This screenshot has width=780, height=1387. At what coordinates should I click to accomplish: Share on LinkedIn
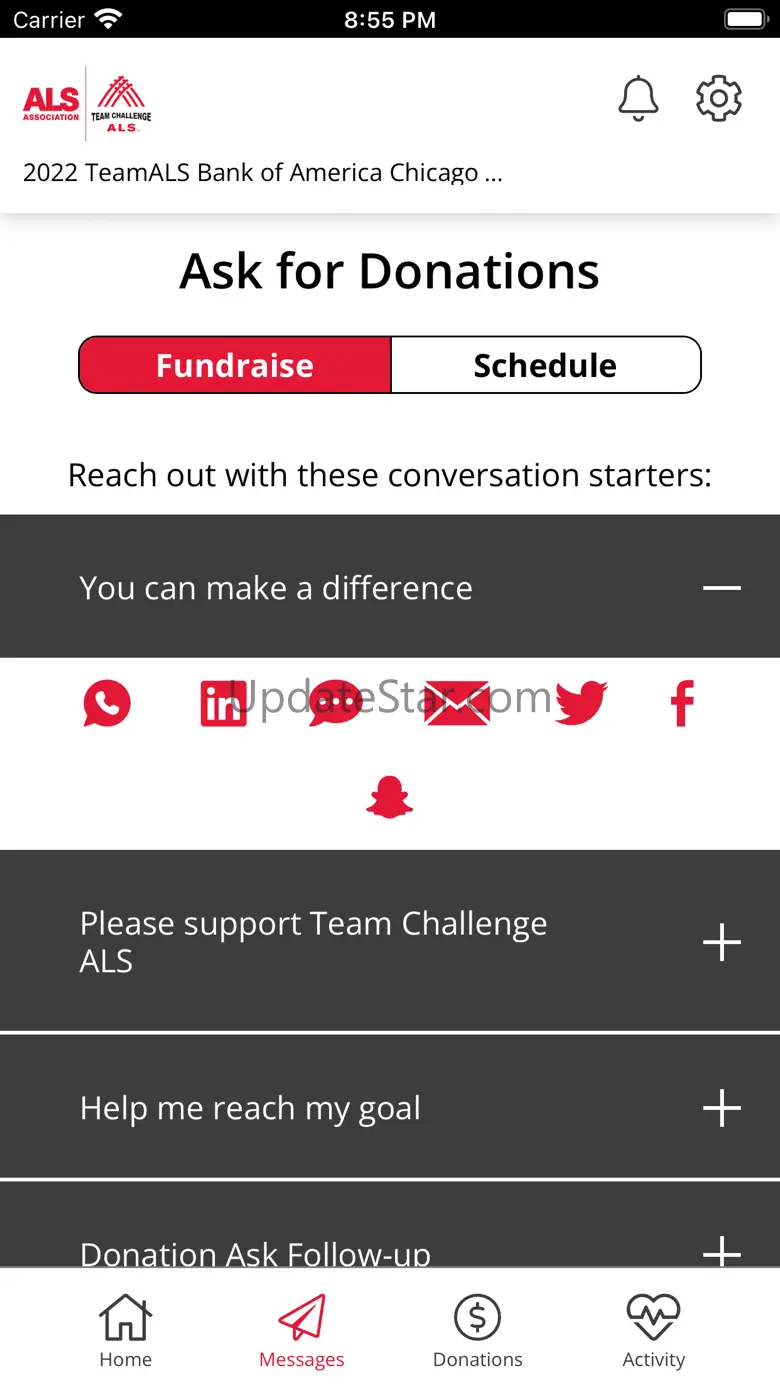tap(223, 703)
